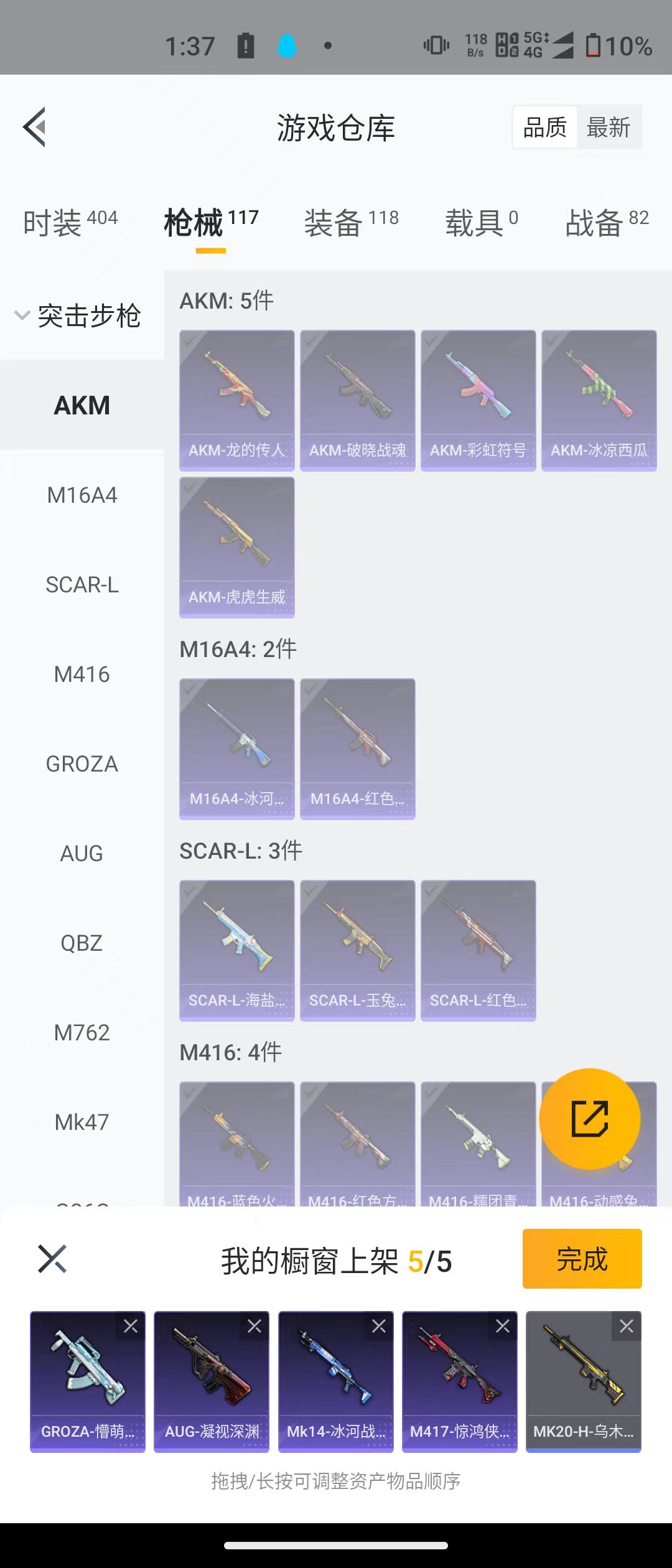Sort by 品质
The height and width of the screenshot is (1568, 672).
click(545, 128)
